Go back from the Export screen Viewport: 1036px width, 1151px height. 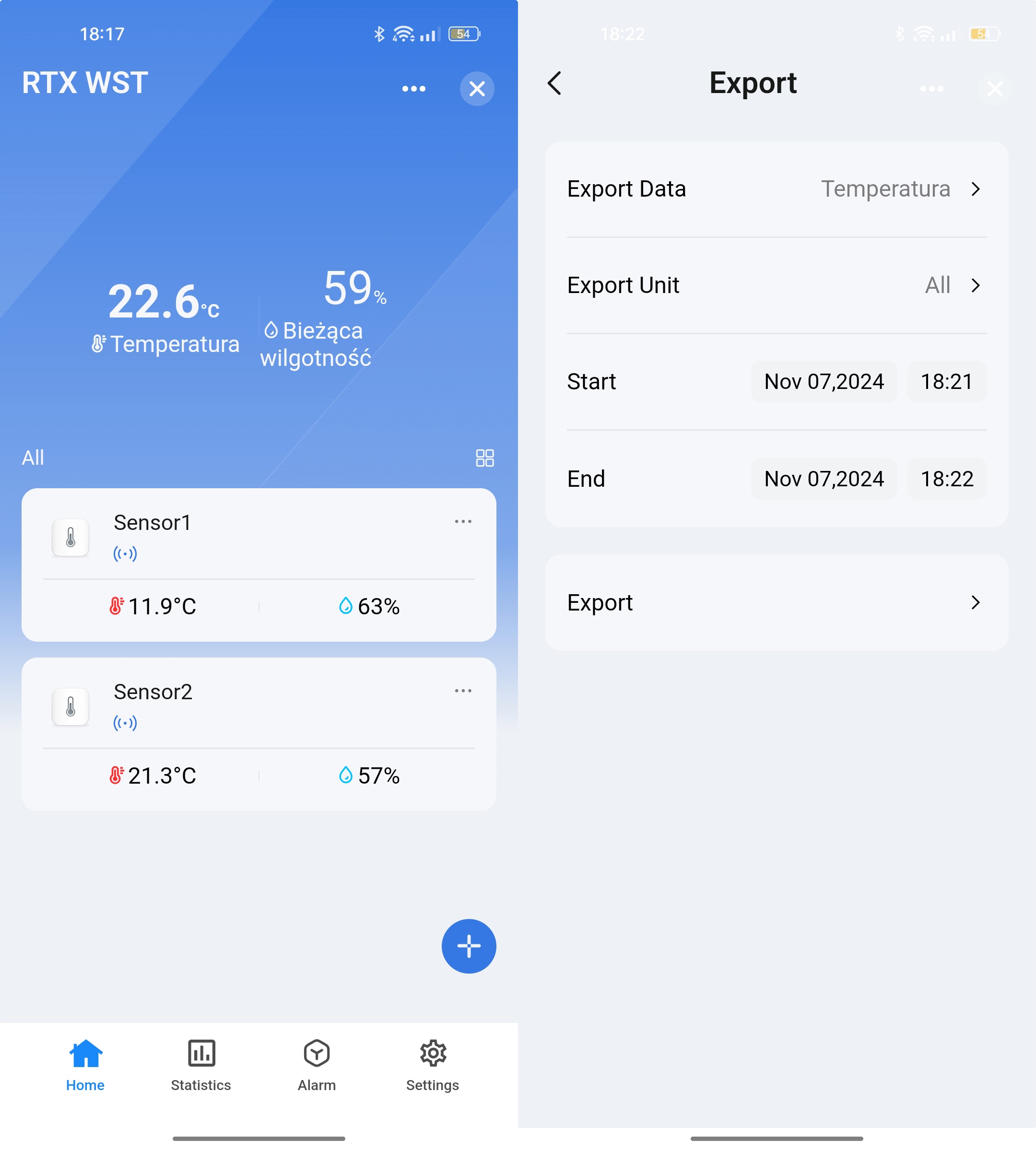[x=554, y=83]
